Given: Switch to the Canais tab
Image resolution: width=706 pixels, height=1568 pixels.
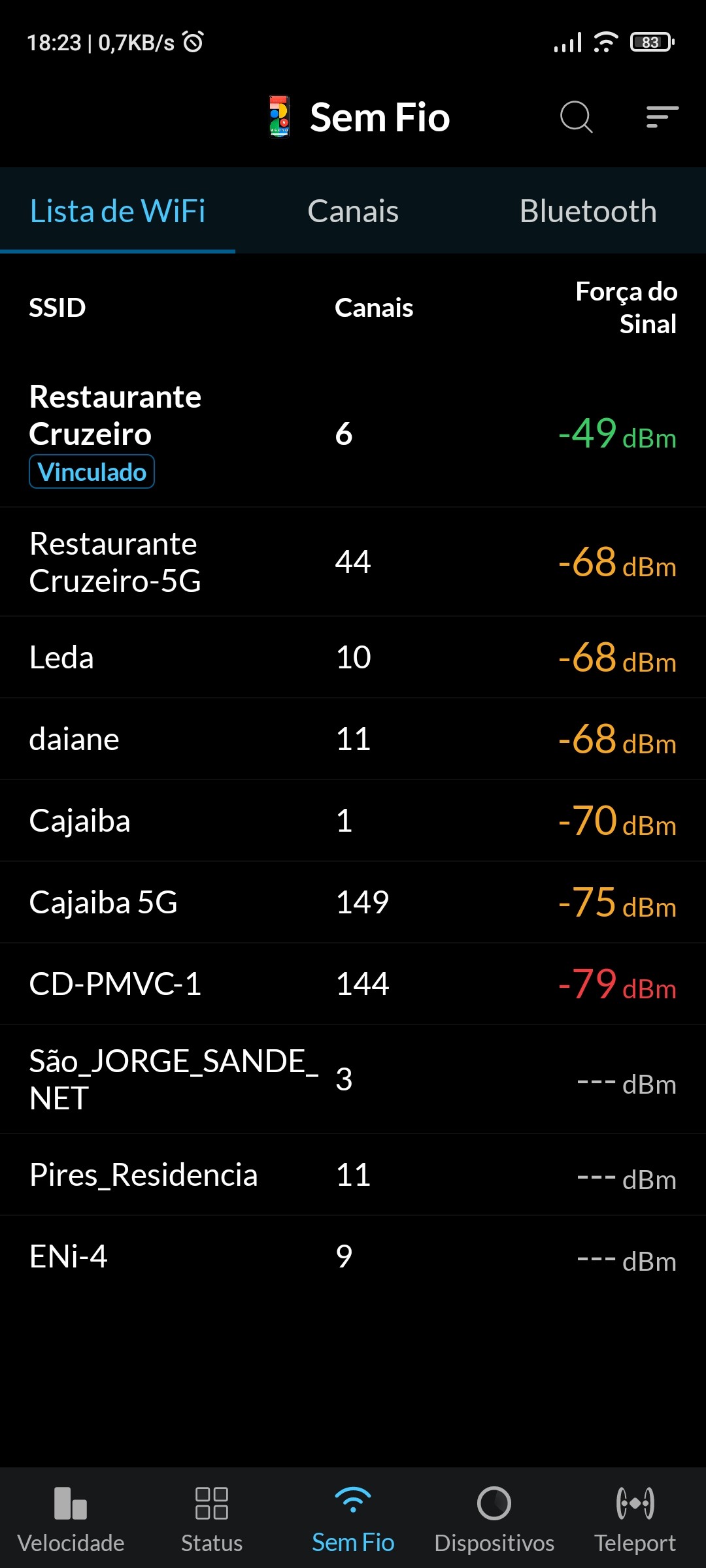Looking at the screenshot, I should [353, 211].
